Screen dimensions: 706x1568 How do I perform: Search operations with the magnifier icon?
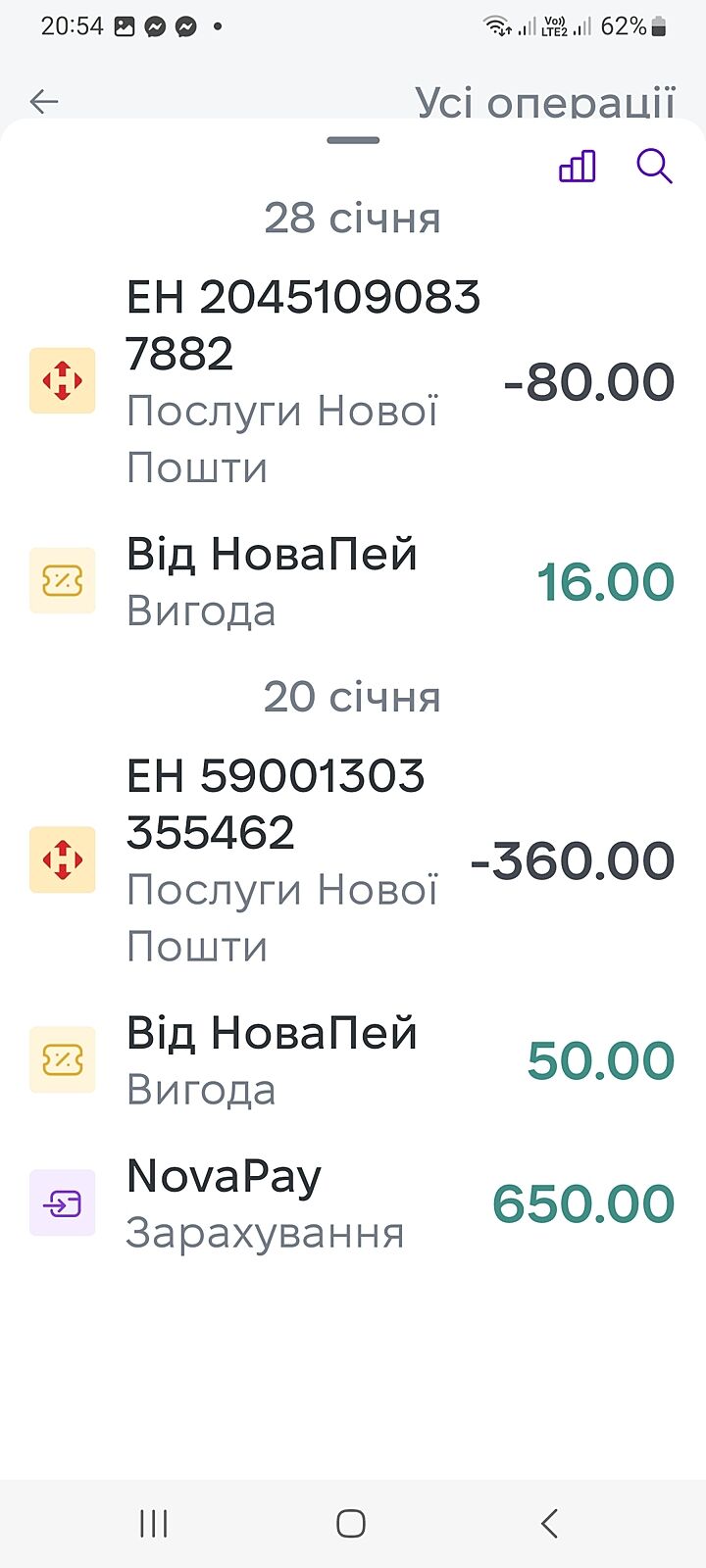coord(654,167)
